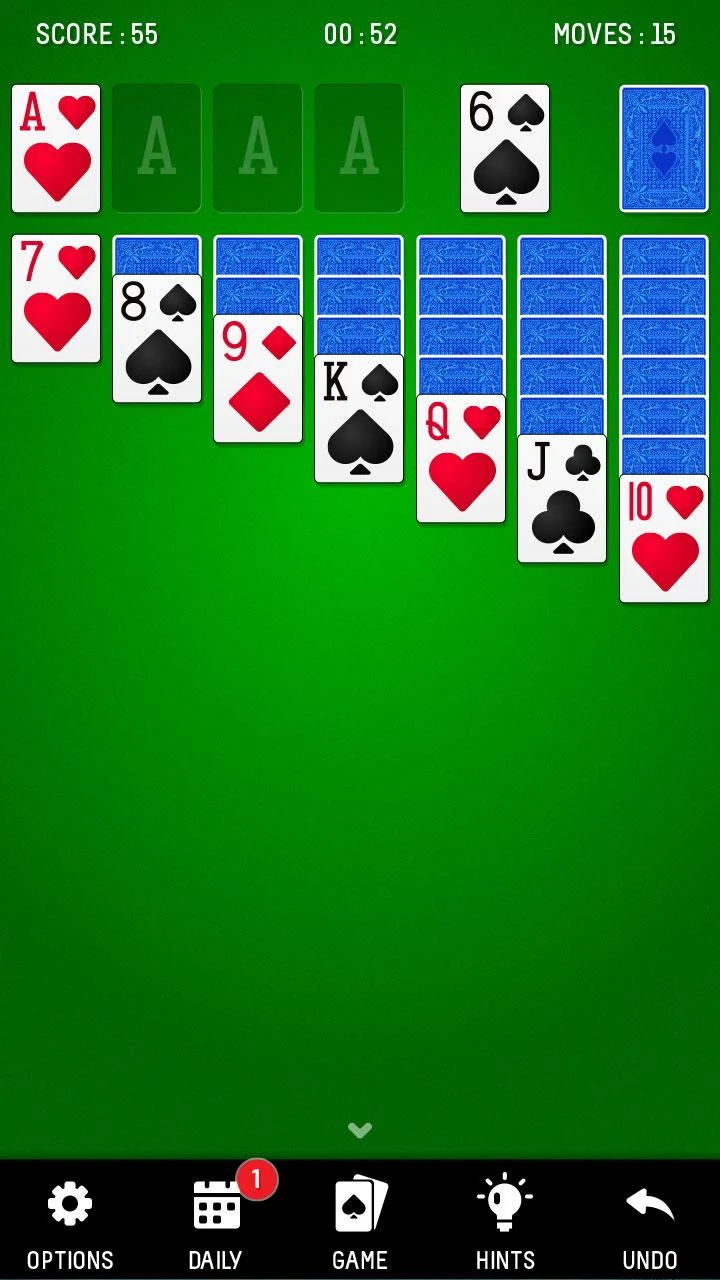Screen dimensions: 720x1280
Task: Draw a card from the stock pile
Action: 664,148
